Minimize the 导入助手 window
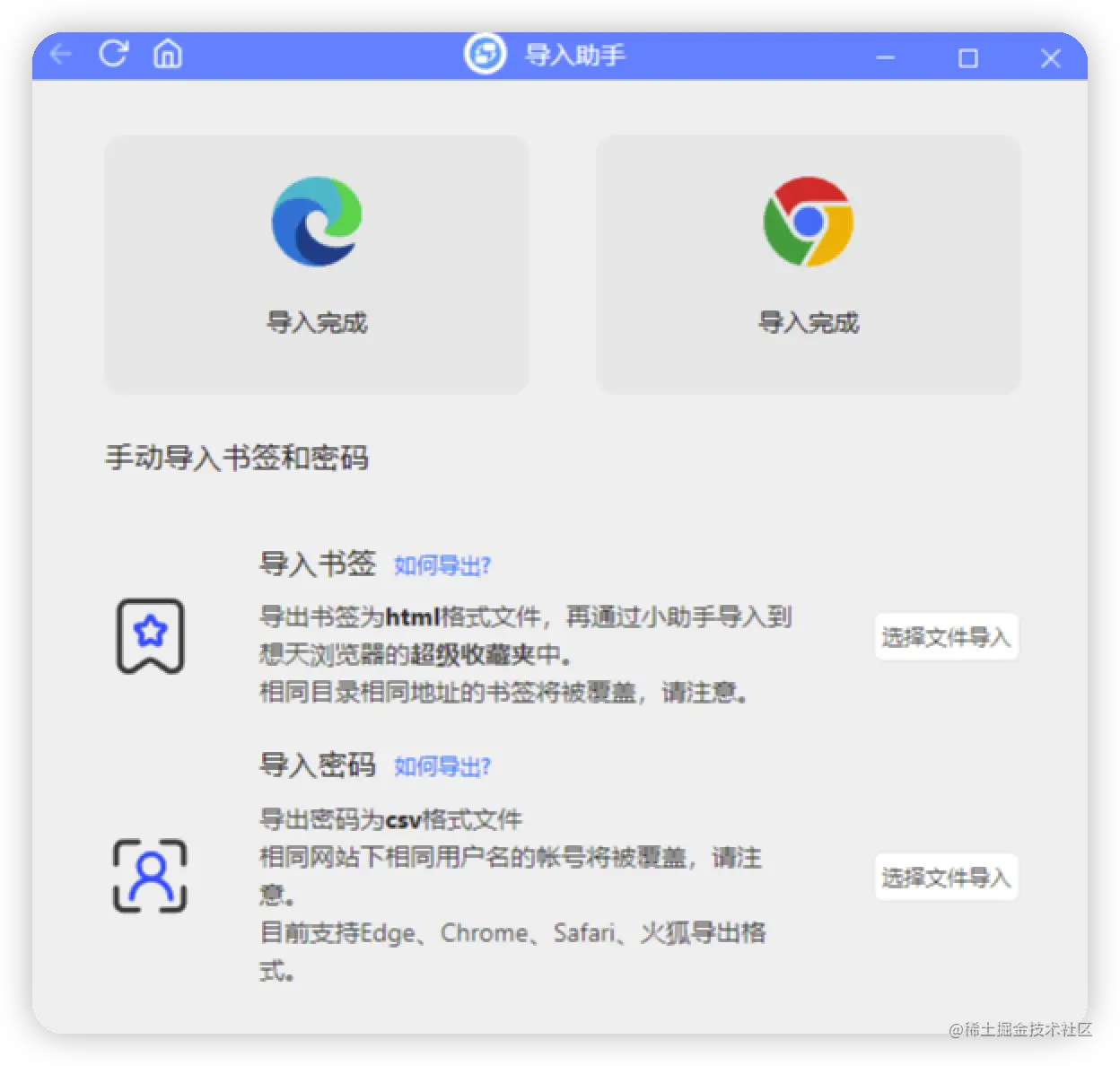Screen dimensions: 1120x1066 [886, 58]
